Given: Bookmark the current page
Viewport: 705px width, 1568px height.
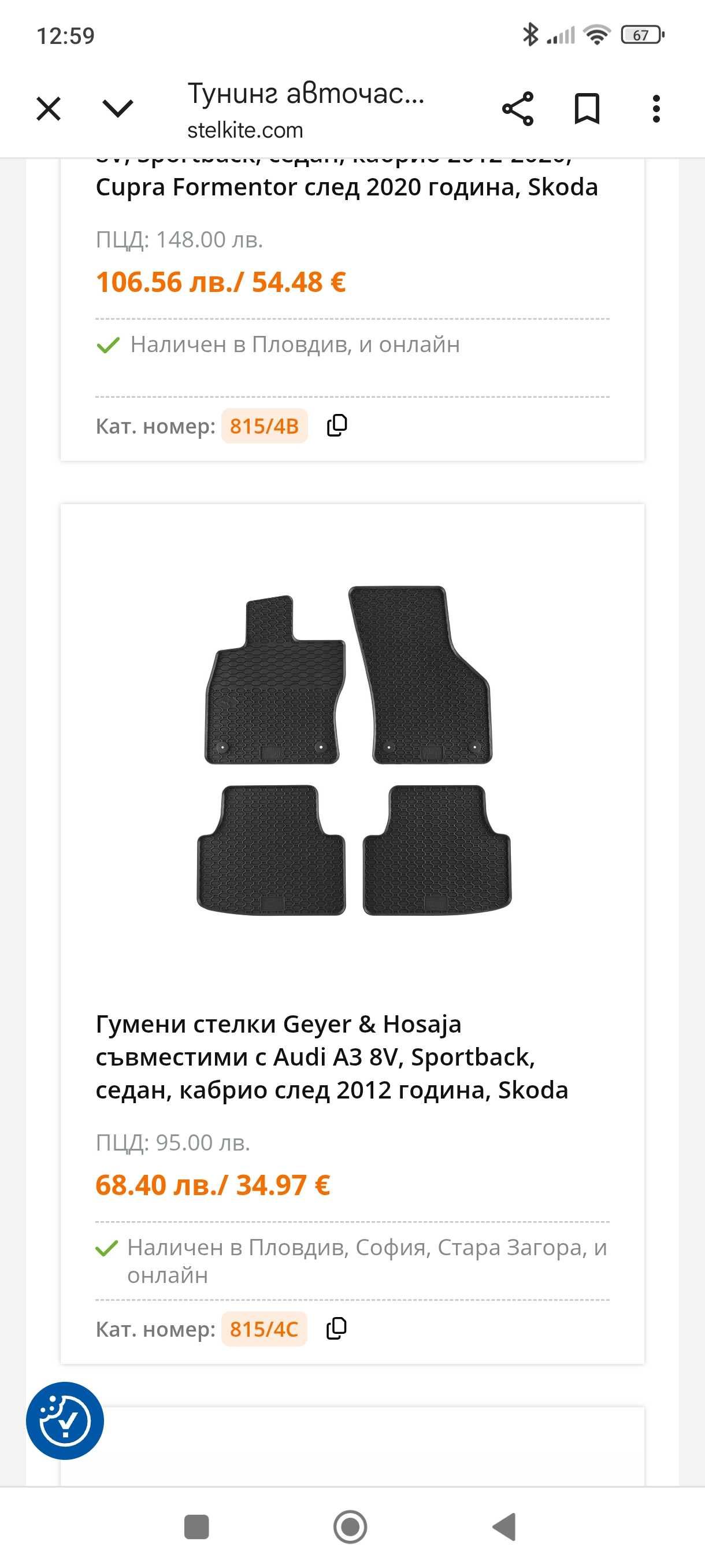Looking at the screenshot, I should coord(587,110).
